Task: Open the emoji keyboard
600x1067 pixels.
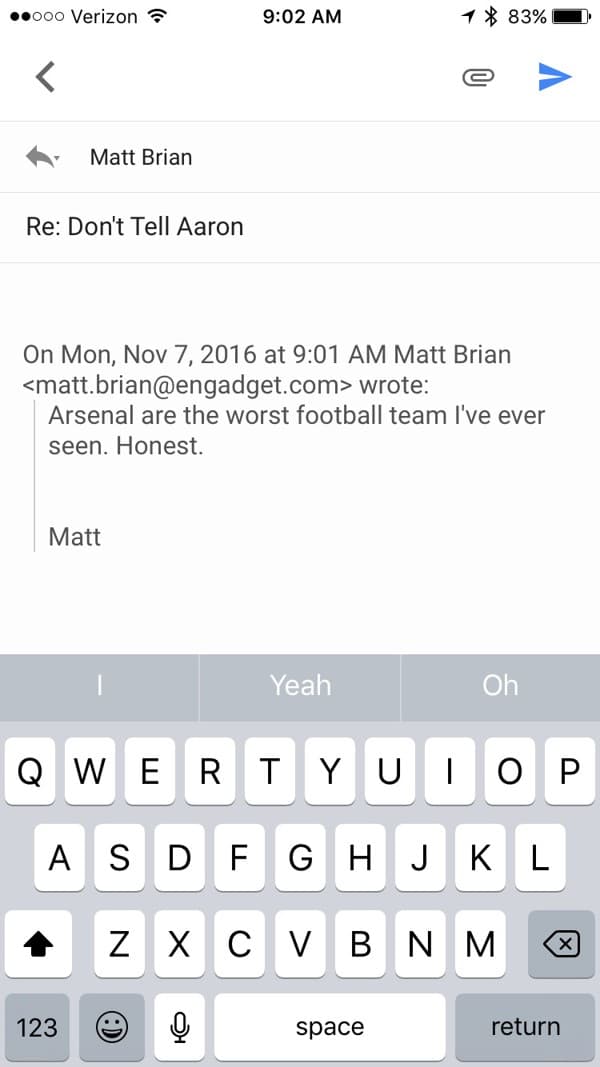Action: click(x=112, y=1027)
